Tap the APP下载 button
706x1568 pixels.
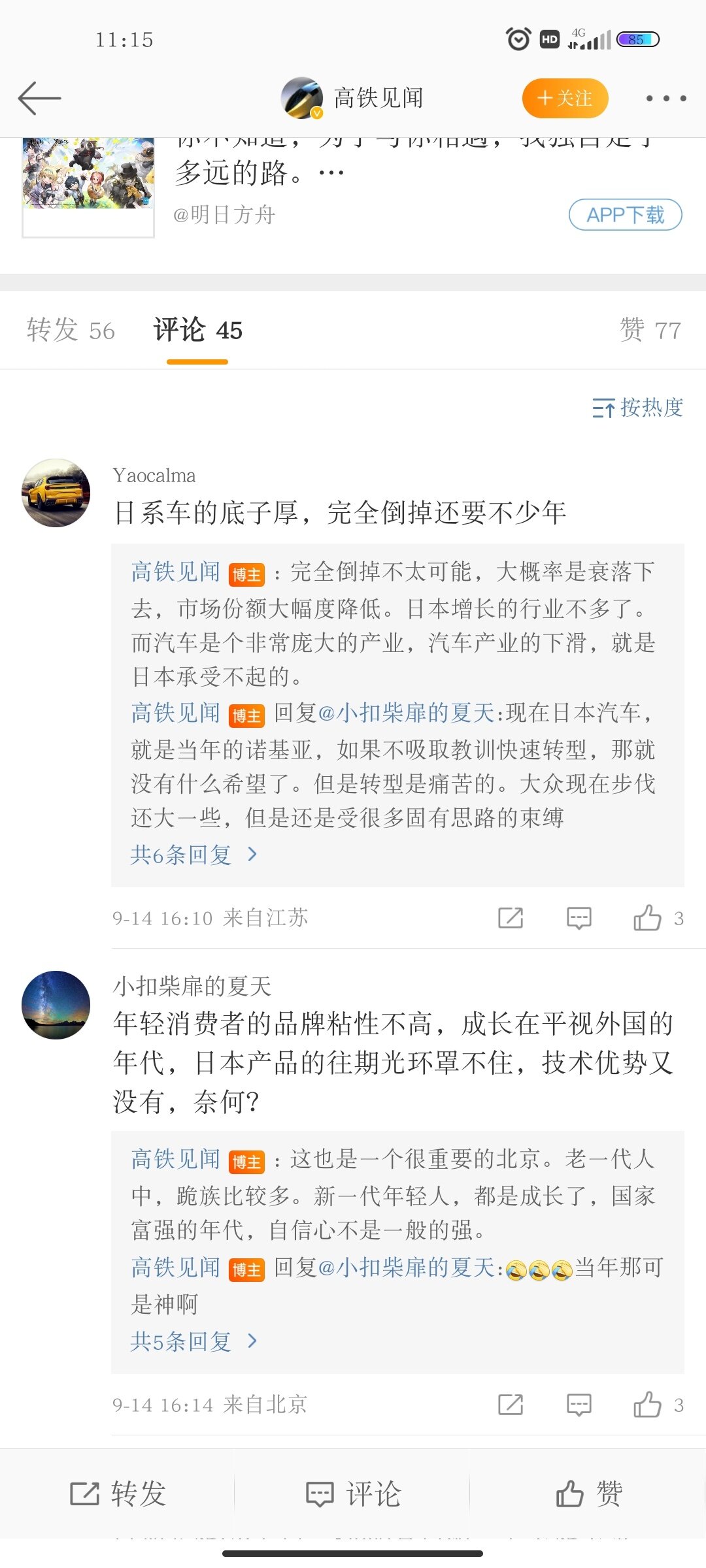[x=625, y=215]
